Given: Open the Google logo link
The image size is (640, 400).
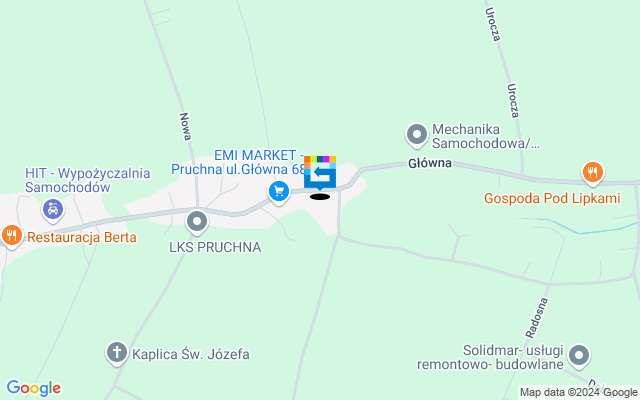Looking at the screenshot, I should (33, 388).
